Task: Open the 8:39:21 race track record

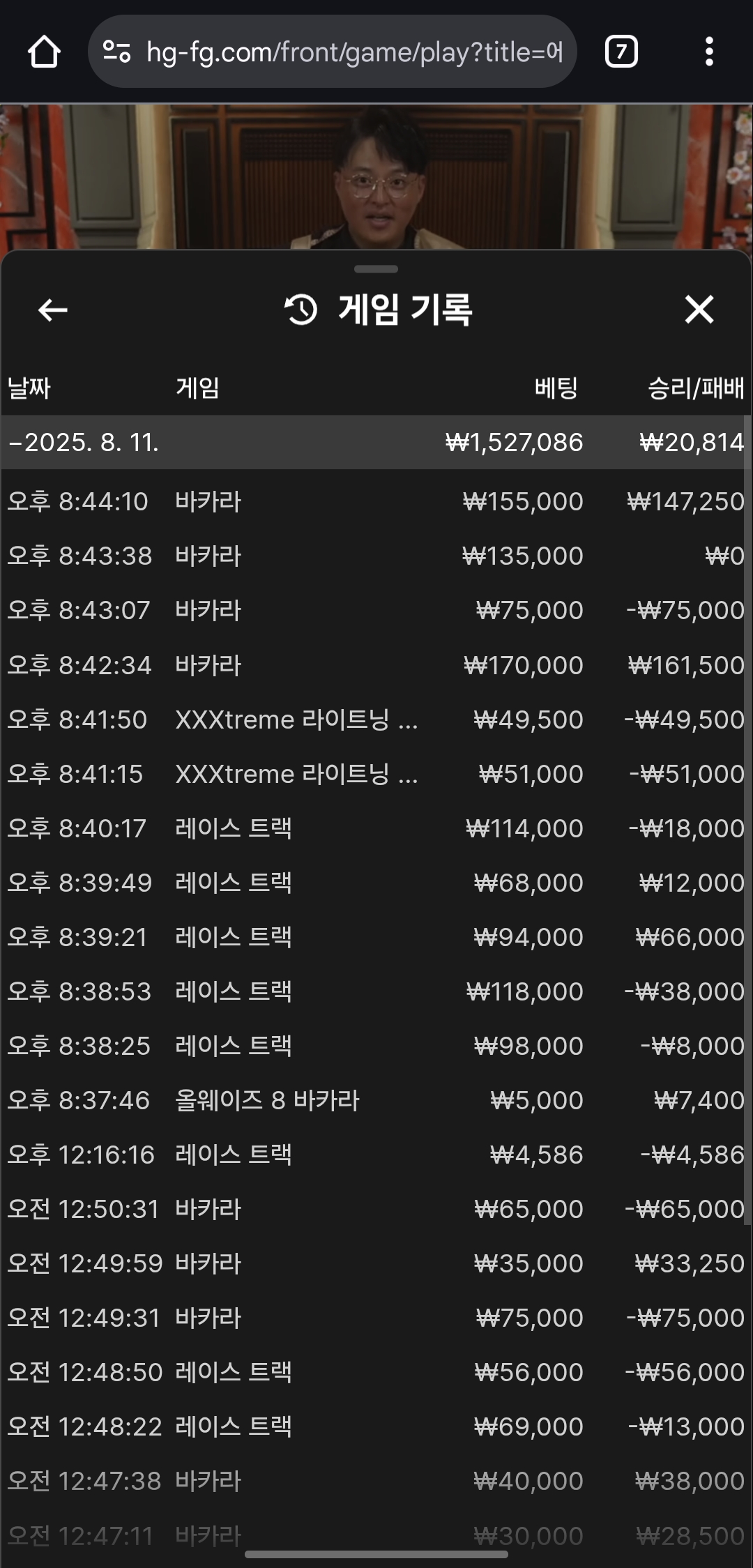Action: (376, 937)
